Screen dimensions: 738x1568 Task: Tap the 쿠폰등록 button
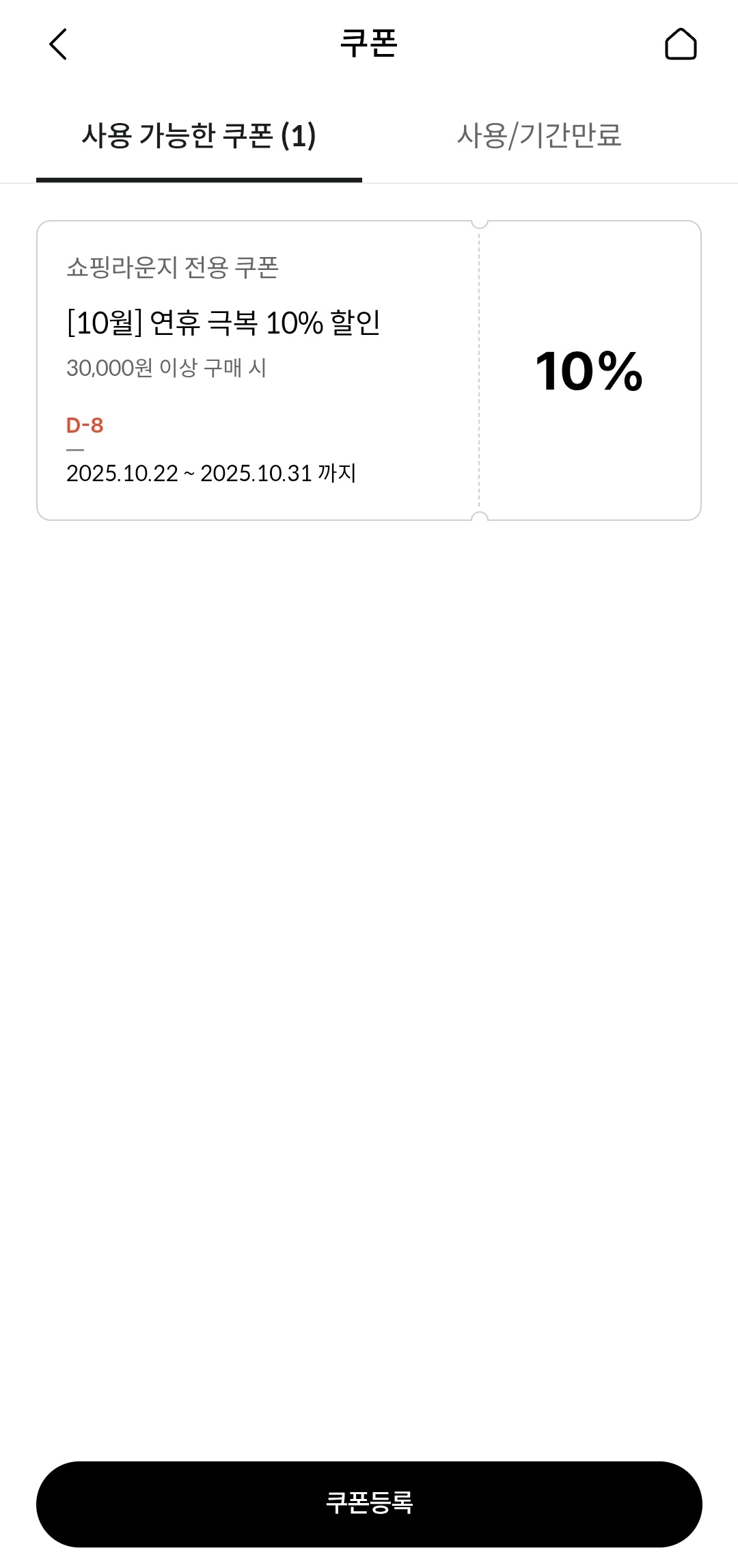(369, 1504)
